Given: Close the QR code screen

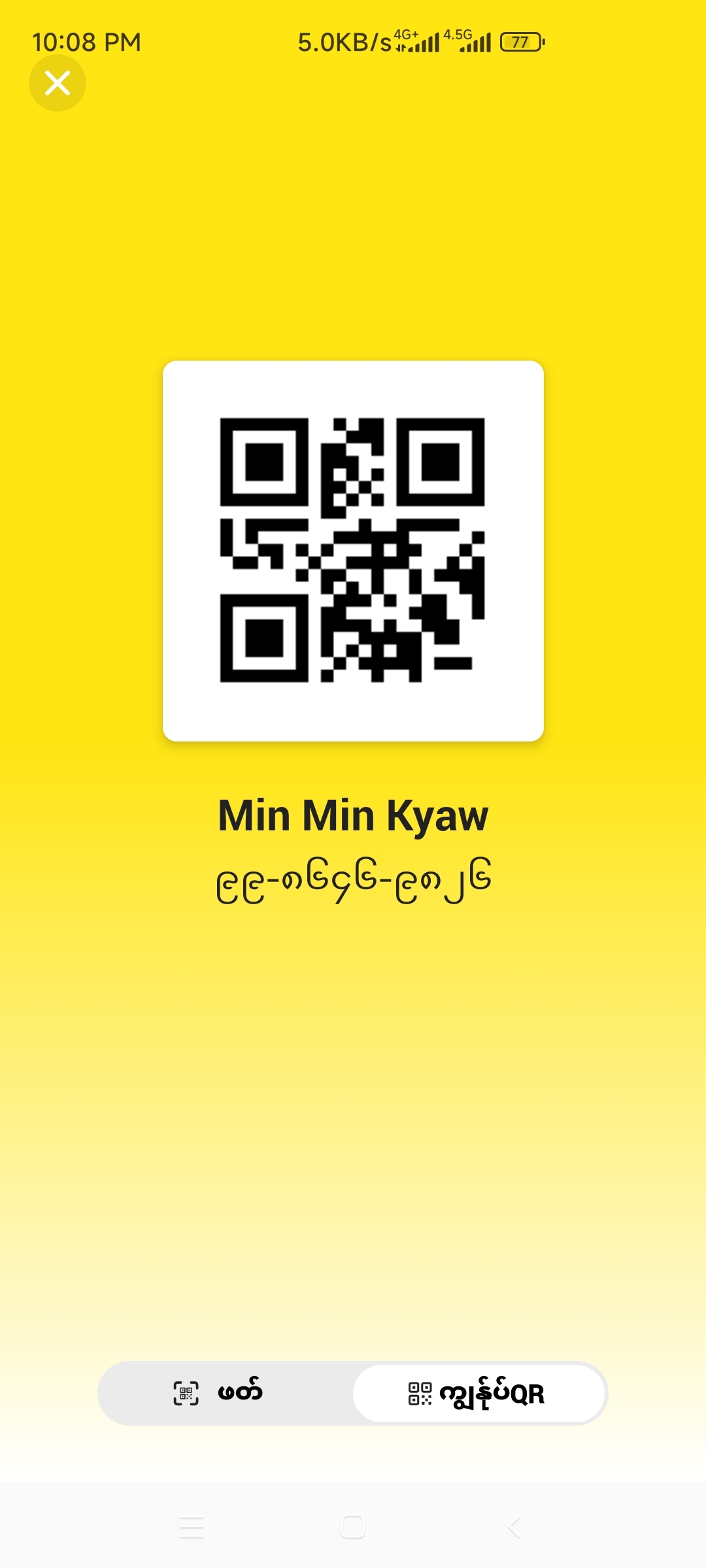Looking at the screenshot, I should tap(58, 83).
